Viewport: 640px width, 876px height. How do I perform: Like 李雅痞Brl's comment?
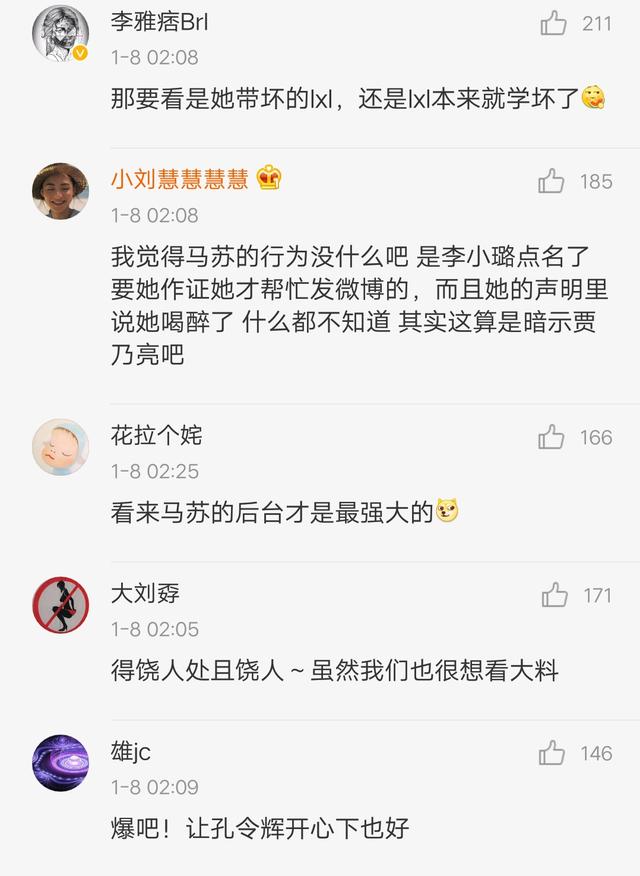click(554, 23)
